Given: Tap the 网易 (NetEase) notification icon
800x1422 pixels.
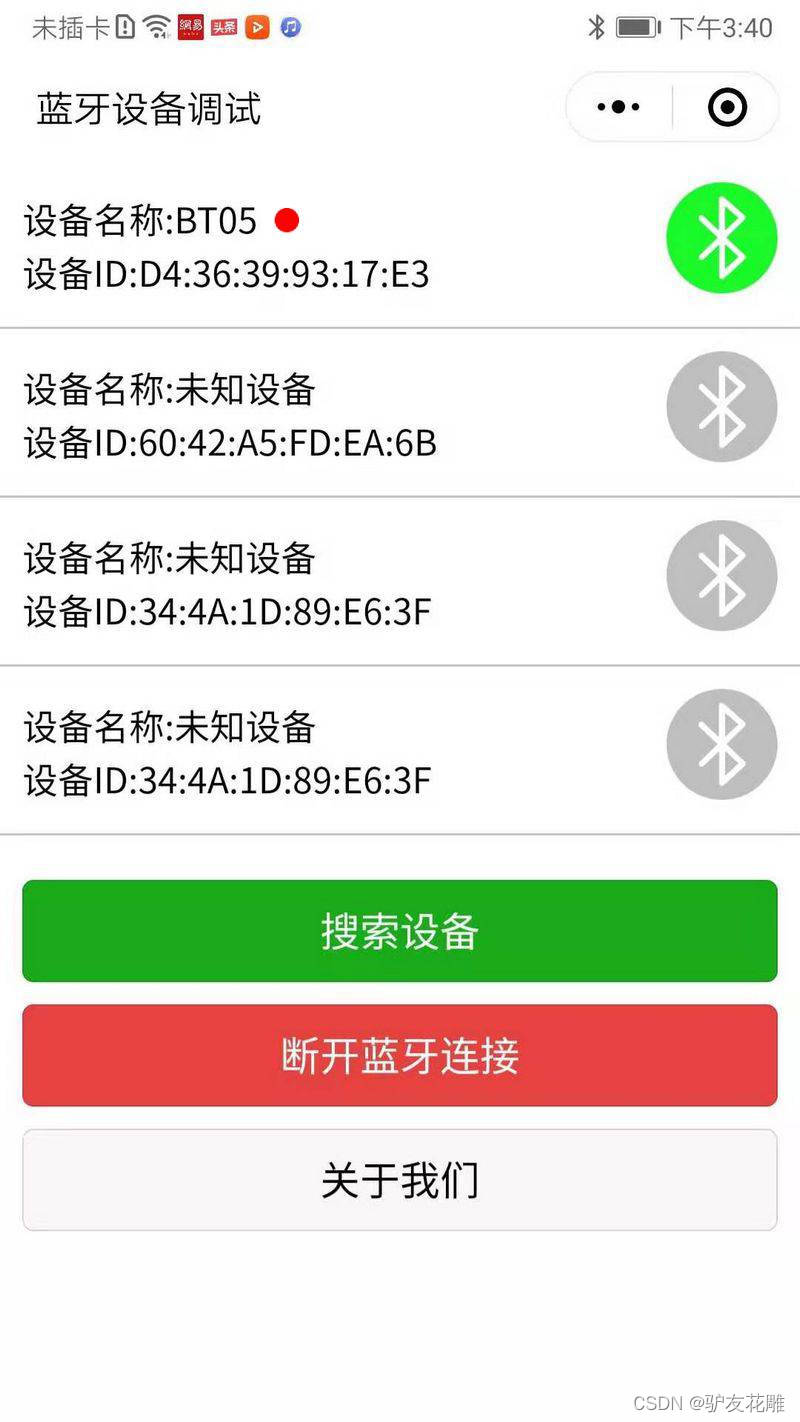Looking at the screenshot, I should (x=190, y=29).
